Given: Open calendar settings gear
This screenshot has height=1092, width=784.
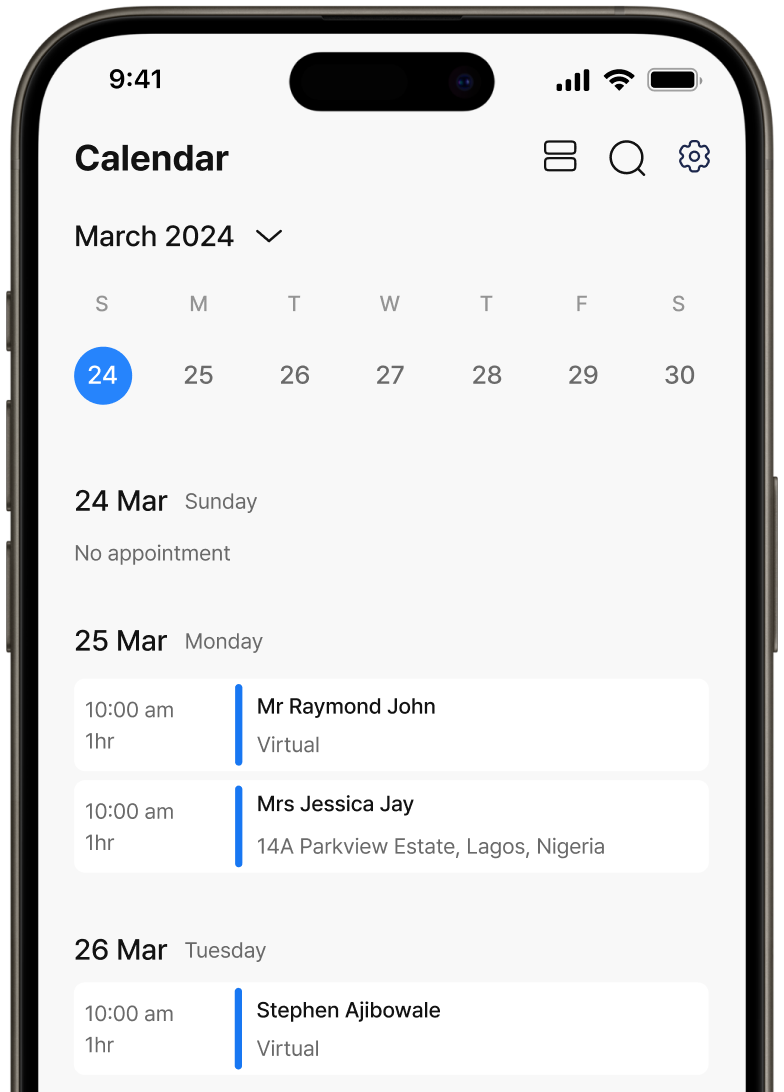Looking at the screenshot, I should pos(694,157).
